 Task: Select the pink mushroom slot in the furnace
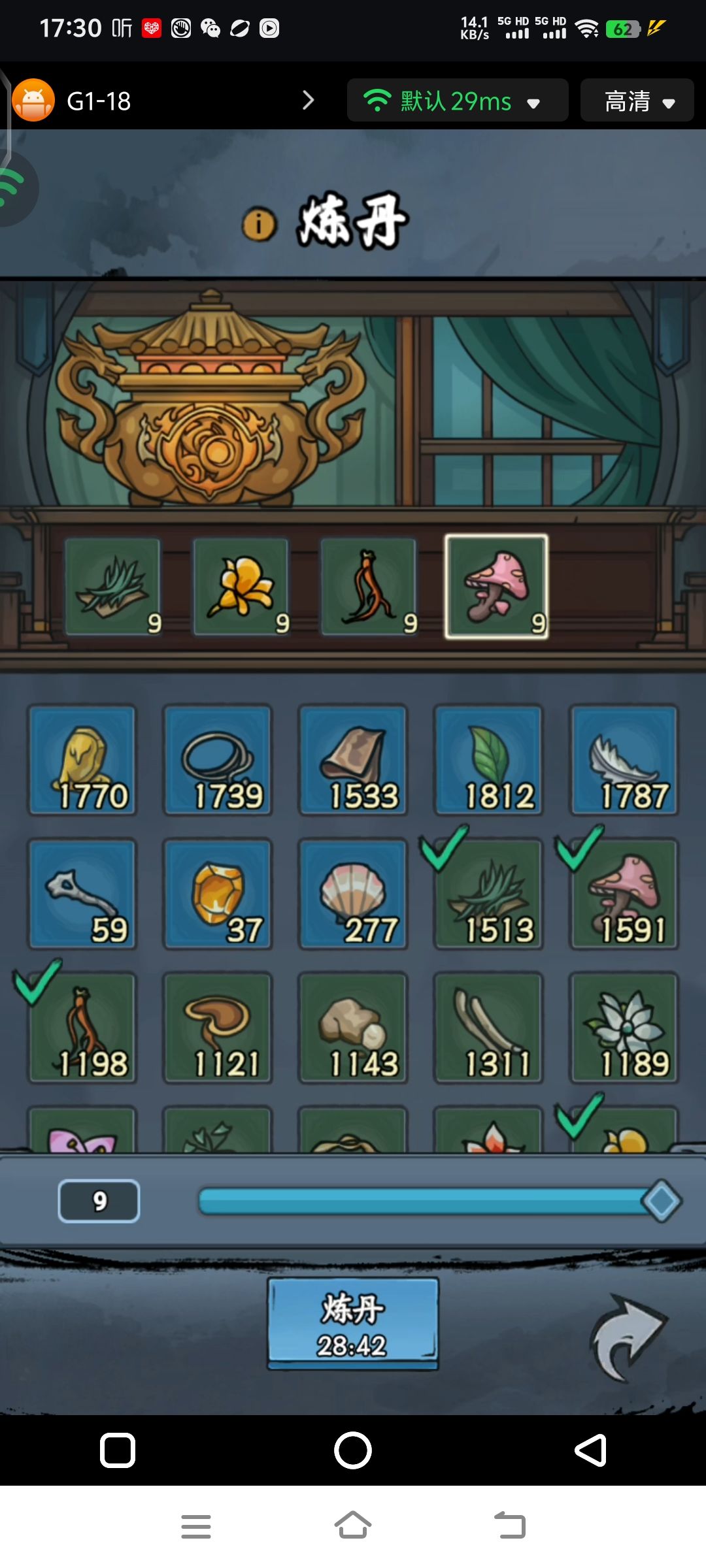[497, 587]
